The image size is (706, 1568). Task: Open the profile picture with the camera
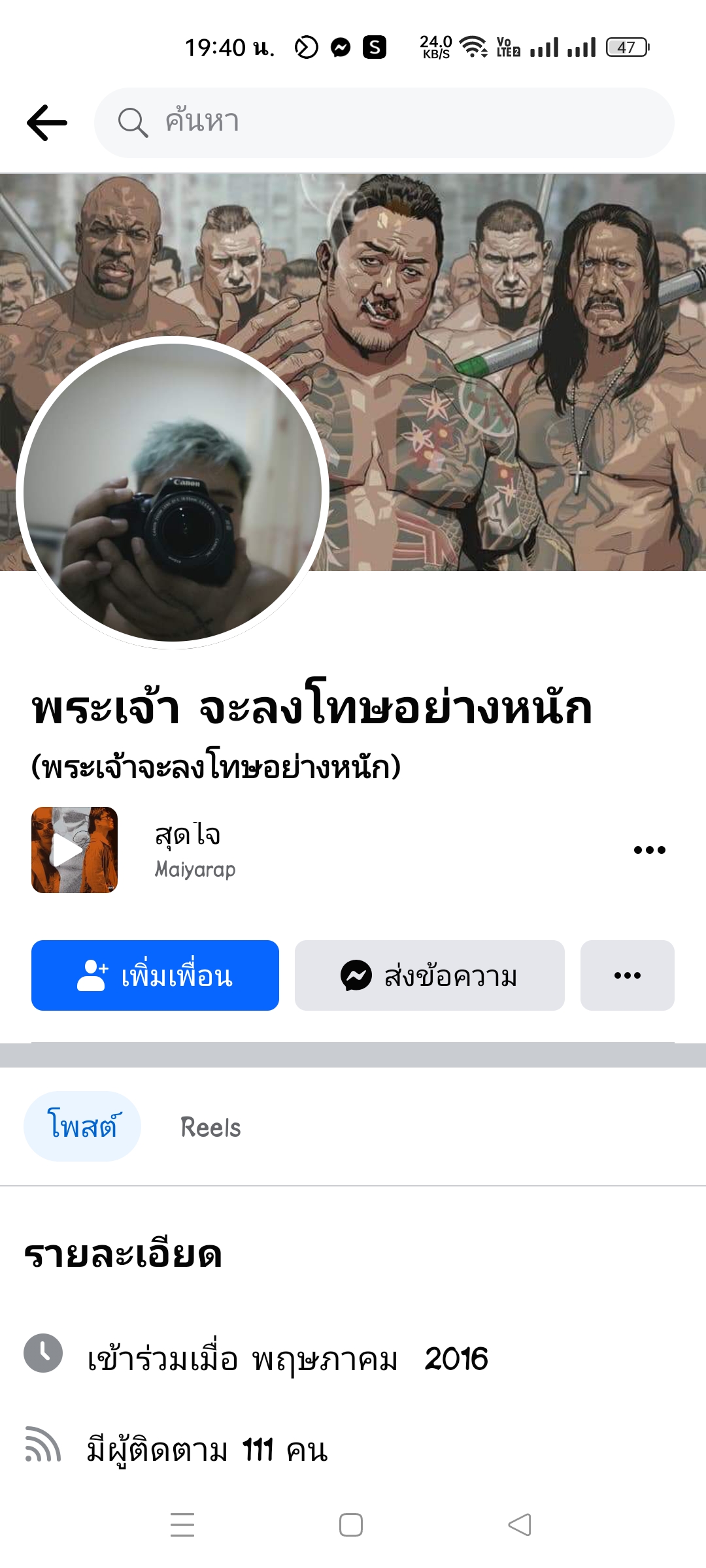pos(173,493)
